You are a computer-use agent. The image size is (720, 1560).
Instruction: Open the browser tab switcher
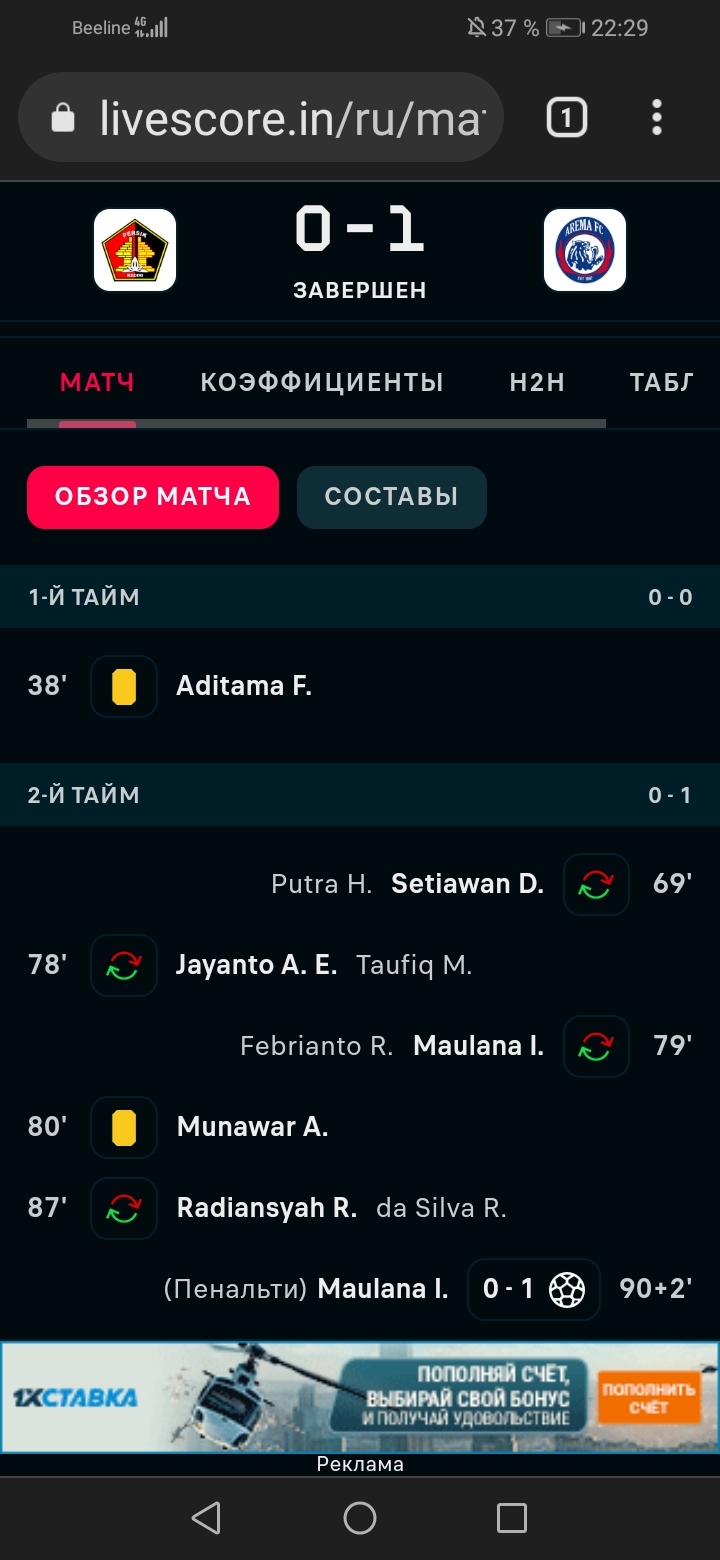[x=566, y=117]
